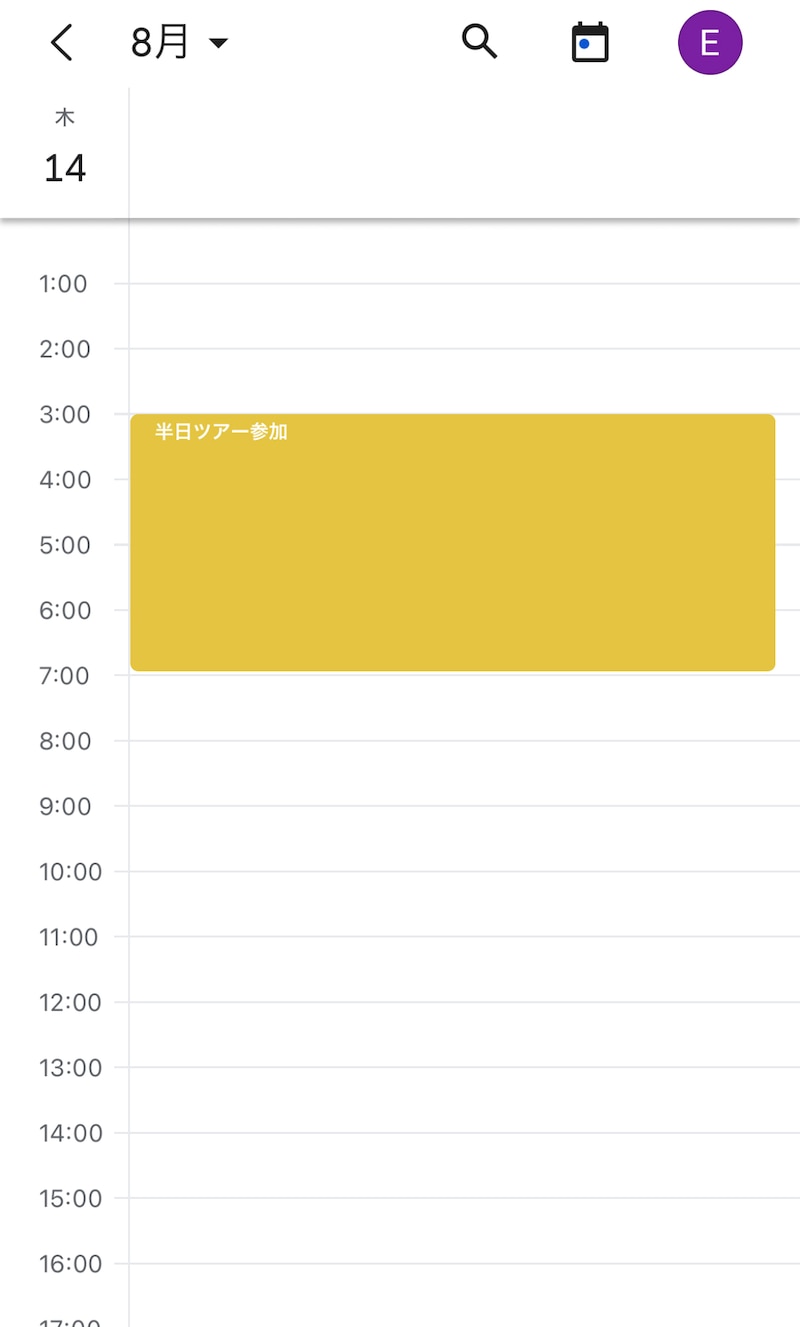Select the today icon showing current date
Screen dimensions: 800x1327
589,42
